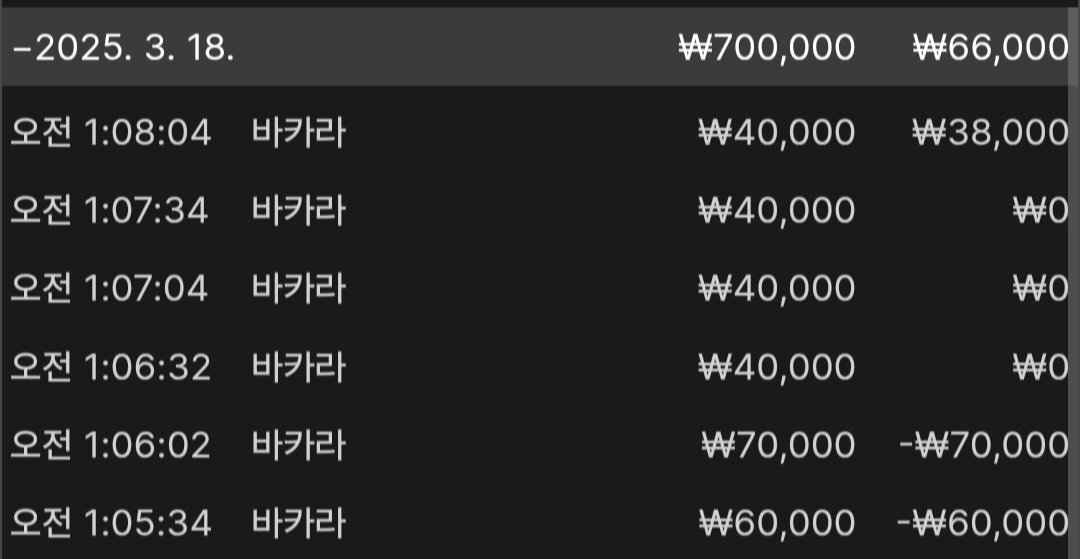The image size is (1080, 559).
Task: Show the 오전 1:05:34 round with ₩60,000 bet
Action: (x=540, y=522)
